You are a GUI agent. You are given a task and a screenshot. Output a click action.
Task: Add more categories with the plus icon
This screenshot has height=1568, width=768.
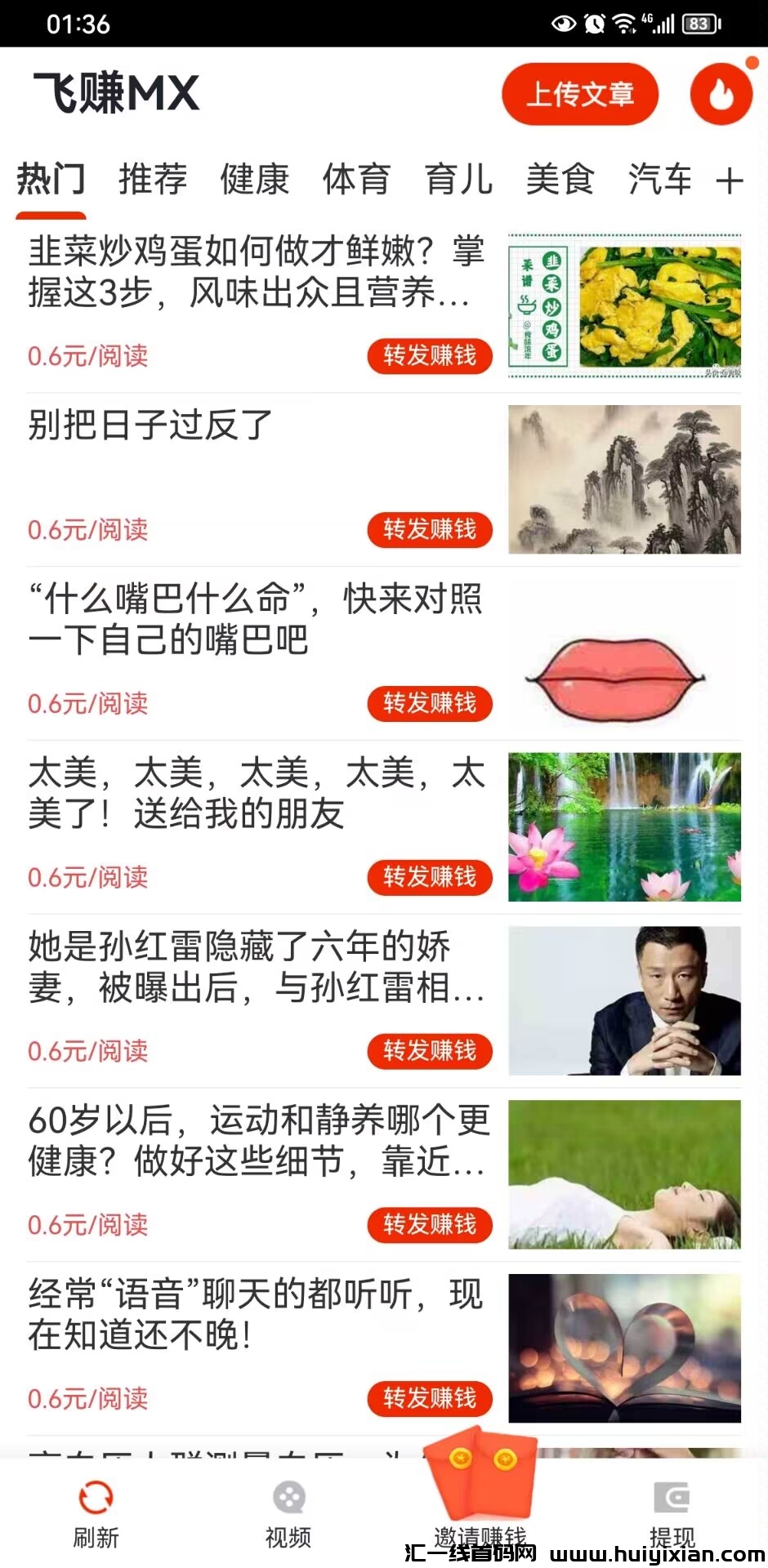(730, 180)
